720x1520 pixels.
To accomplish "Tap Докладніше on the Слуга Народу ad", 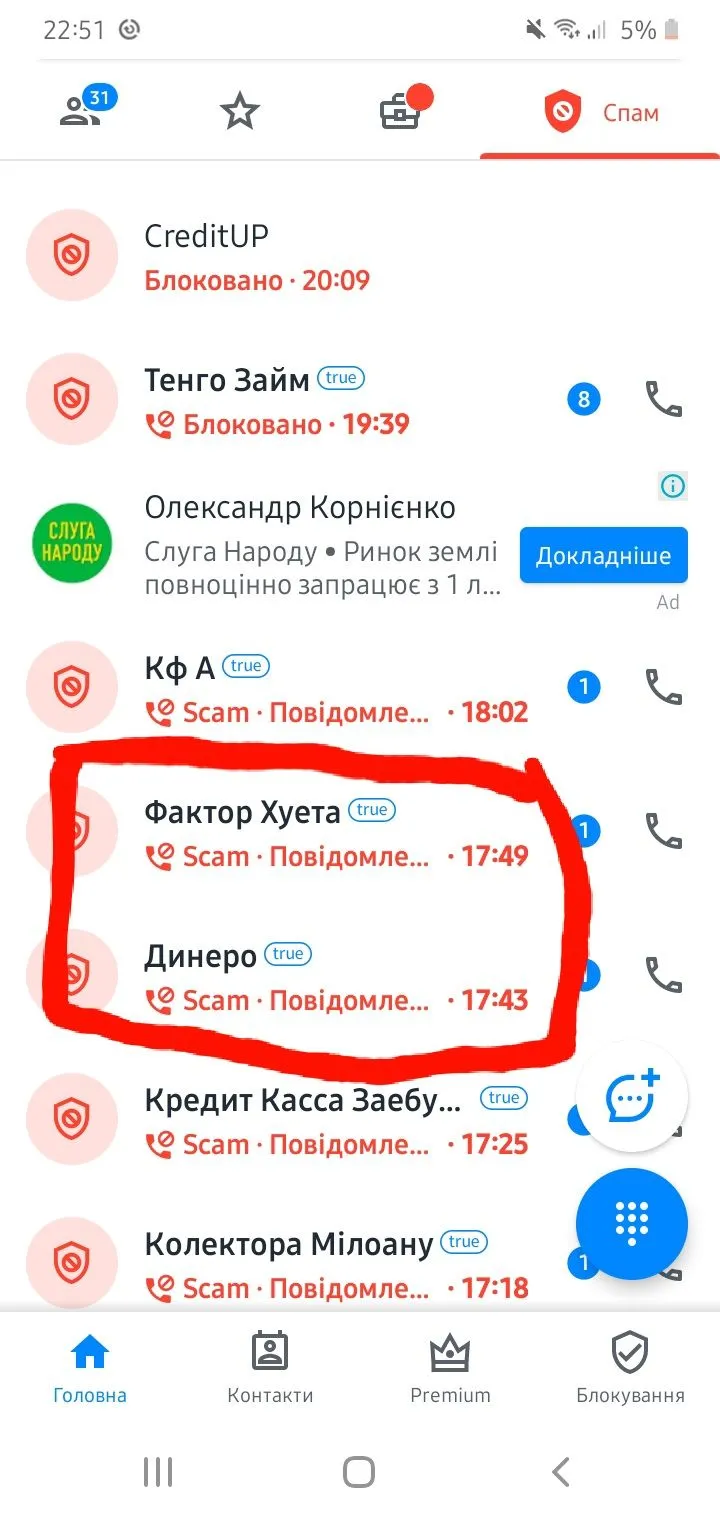I will pyautogui.click(x=603, y=555).
